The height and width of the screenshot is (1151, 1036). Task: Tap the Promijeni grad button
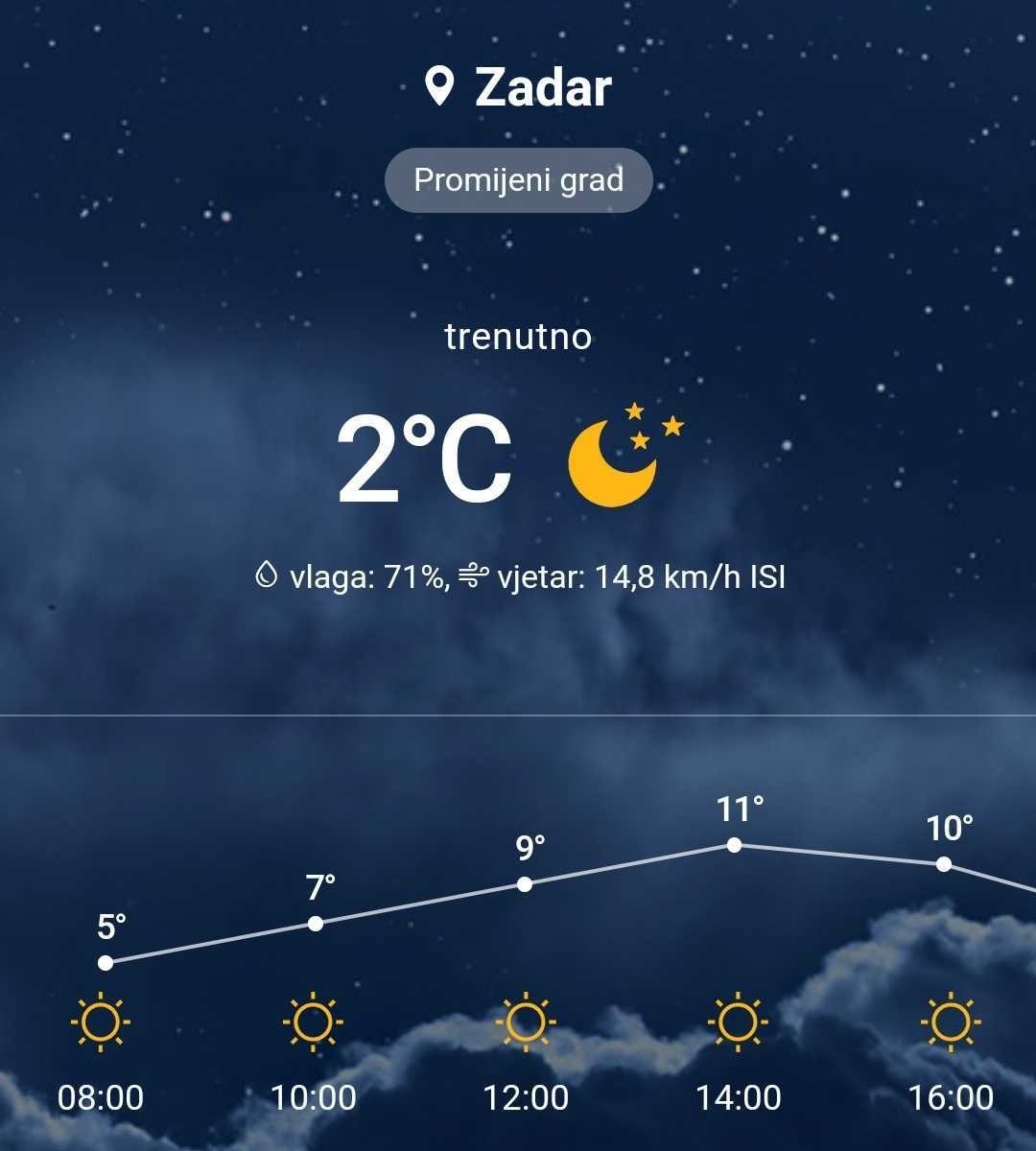[x=518, y=180]
